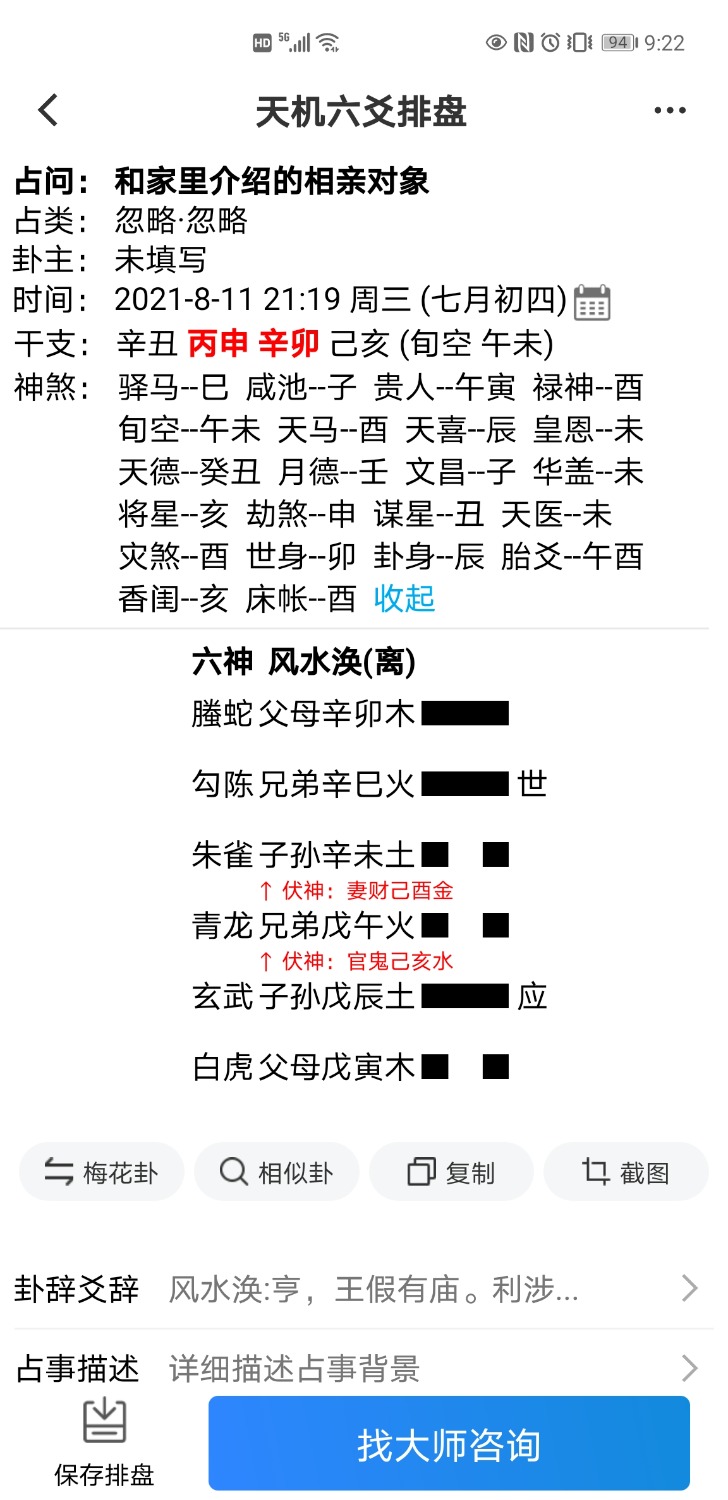The height and width of the screenshot is (1500, 728).
Task: Tap the 梅花卦 chip
Action: (102, 1172)
